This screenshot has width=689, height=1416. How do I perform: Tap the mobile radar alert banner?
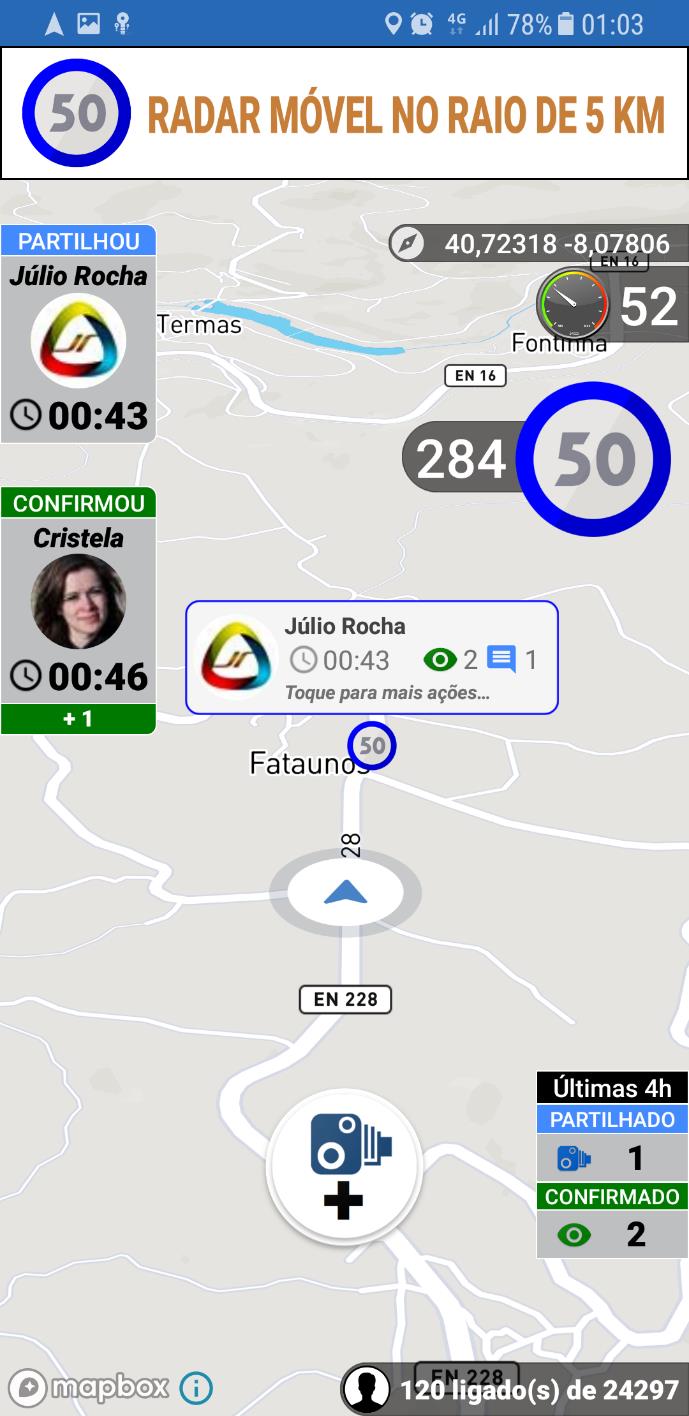[344, 113]
